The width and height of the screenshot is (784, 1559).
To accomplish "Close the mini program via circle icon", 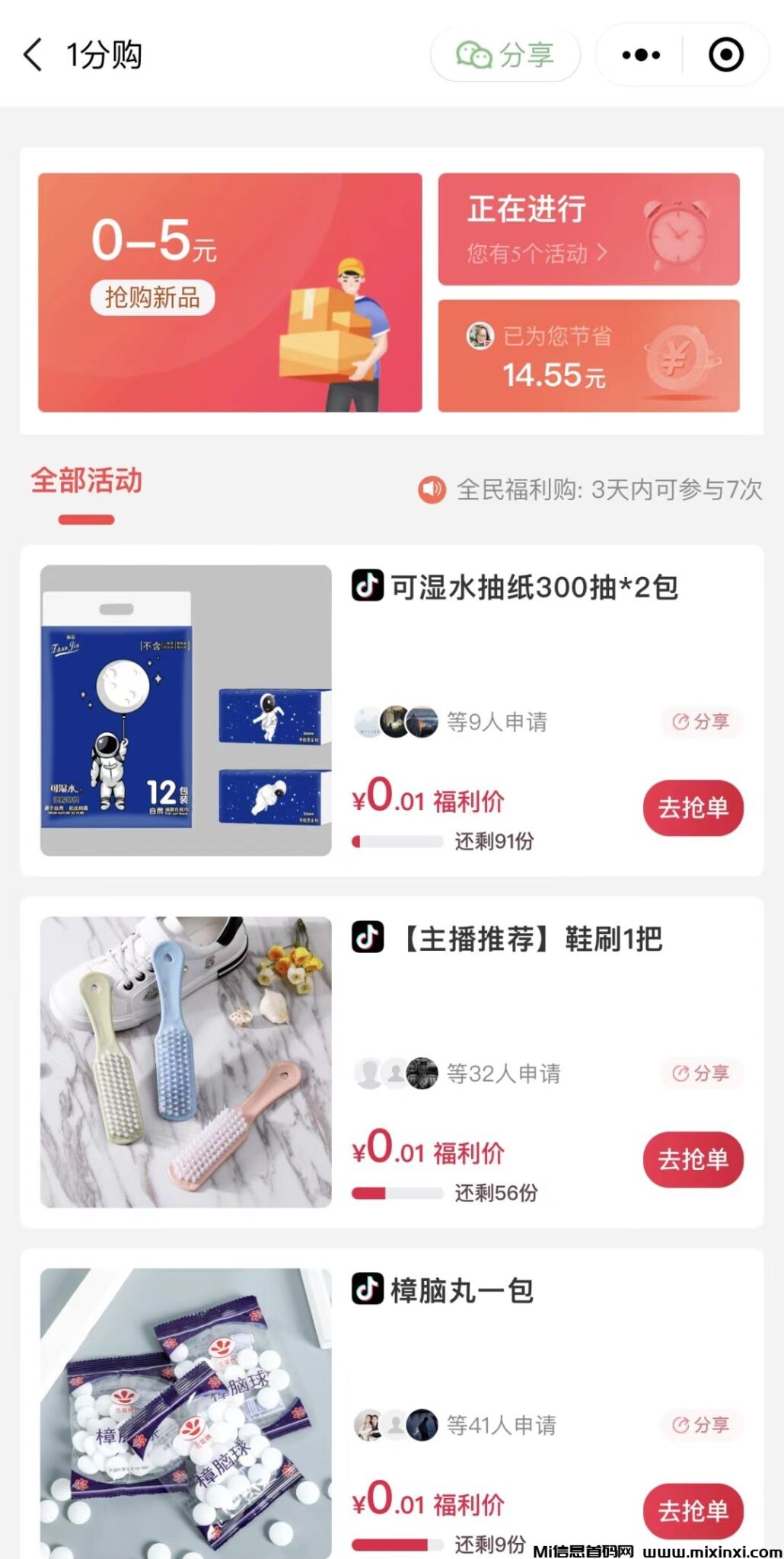I will (725, 55).
